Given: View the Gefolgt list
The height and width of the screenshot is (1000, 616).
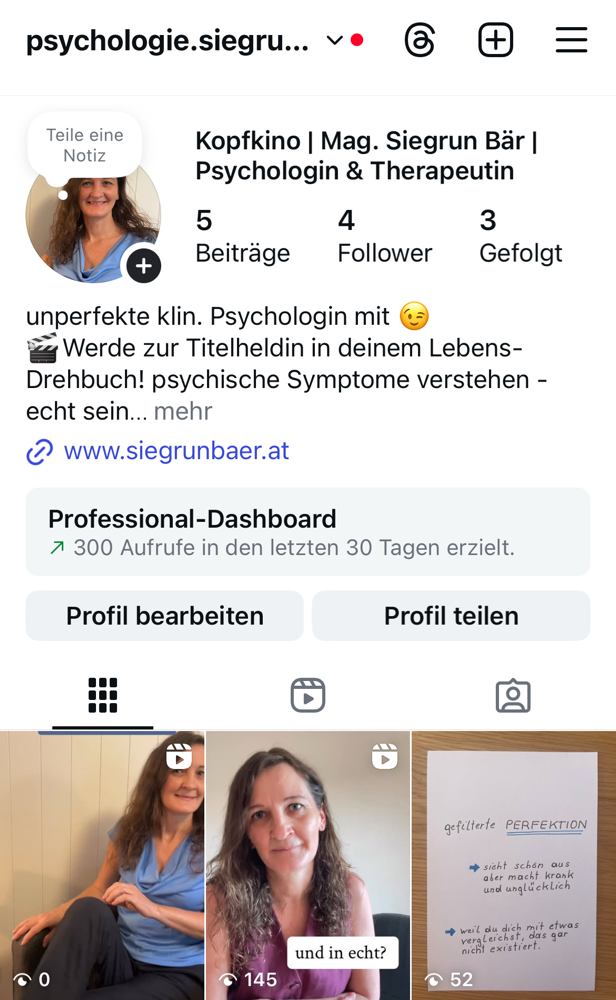Looking at the screenshot, I should pyautogui.click(x=520, y=236).
